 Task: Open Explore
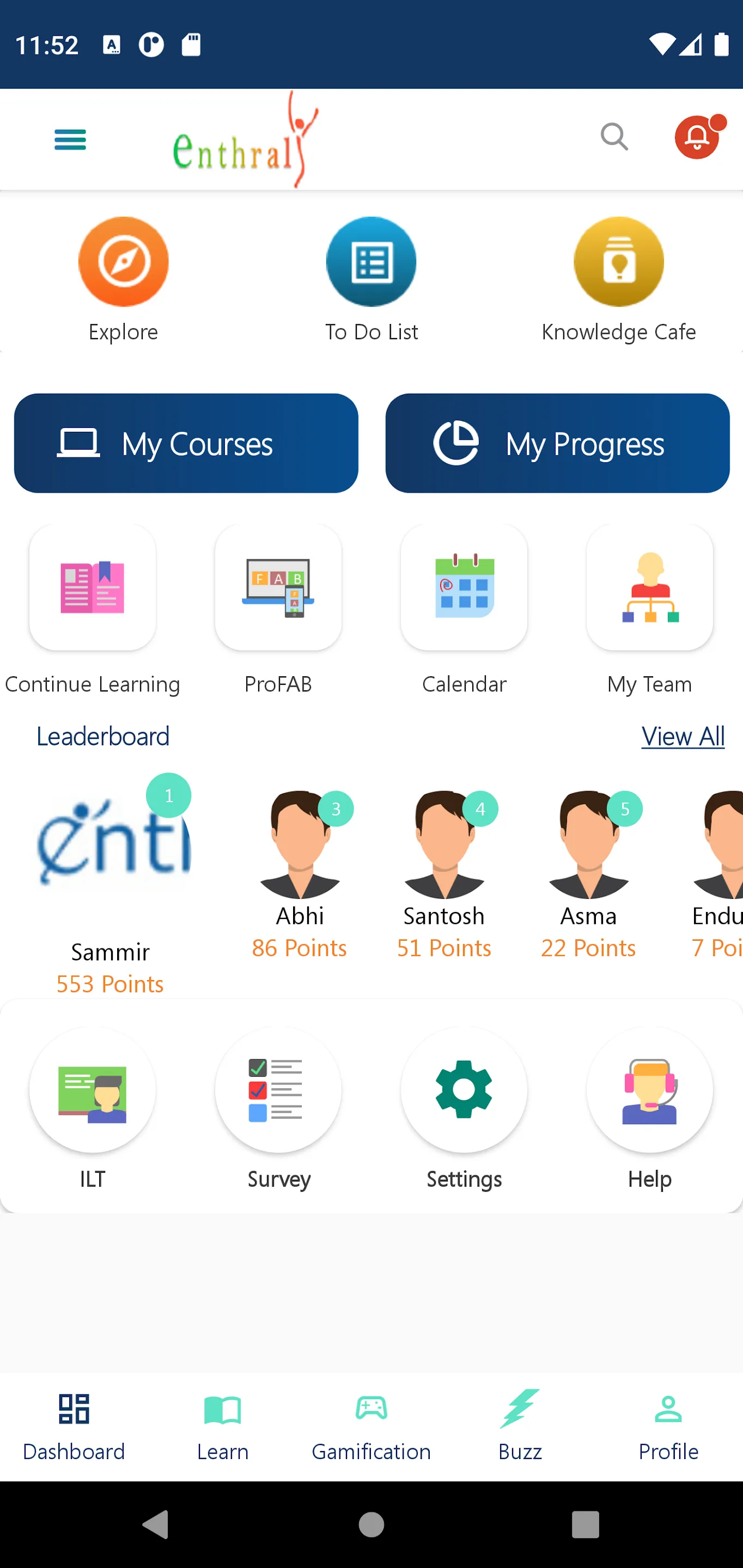coord(124,262)
